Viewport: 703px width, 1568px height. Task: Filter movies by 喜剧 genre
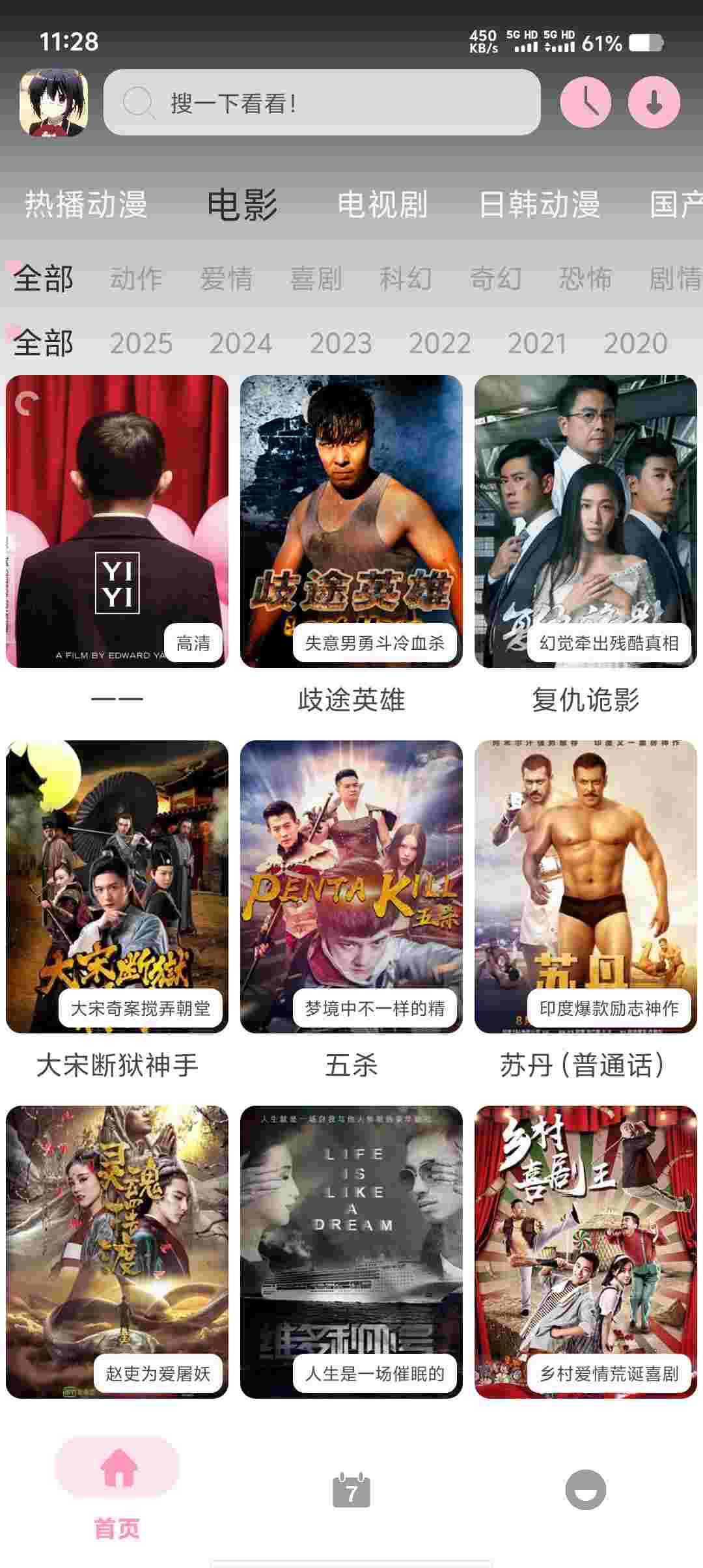pyautogui.click(x=316, y=279)
